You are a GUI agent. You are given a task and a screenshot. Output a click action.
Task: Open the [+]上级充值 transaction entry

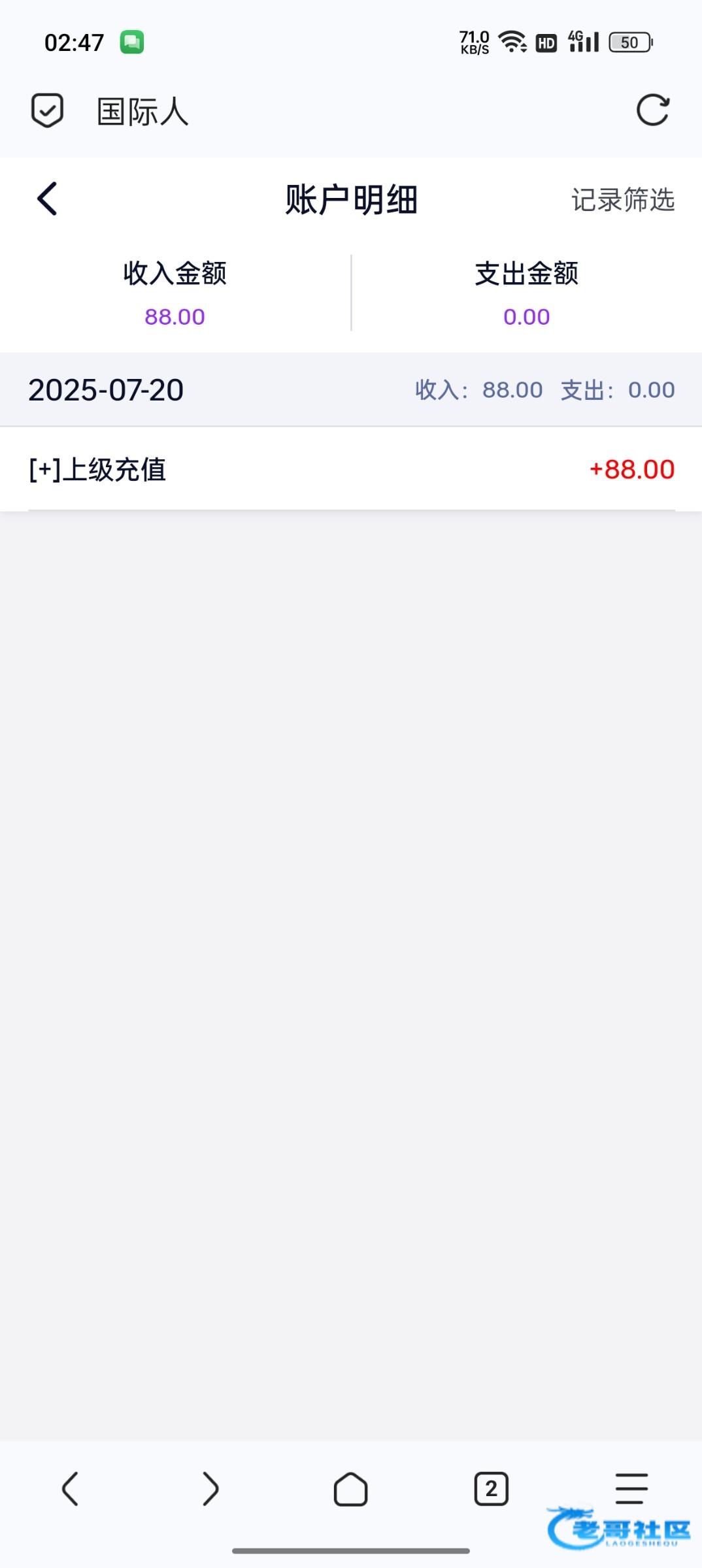coord(351,469)
